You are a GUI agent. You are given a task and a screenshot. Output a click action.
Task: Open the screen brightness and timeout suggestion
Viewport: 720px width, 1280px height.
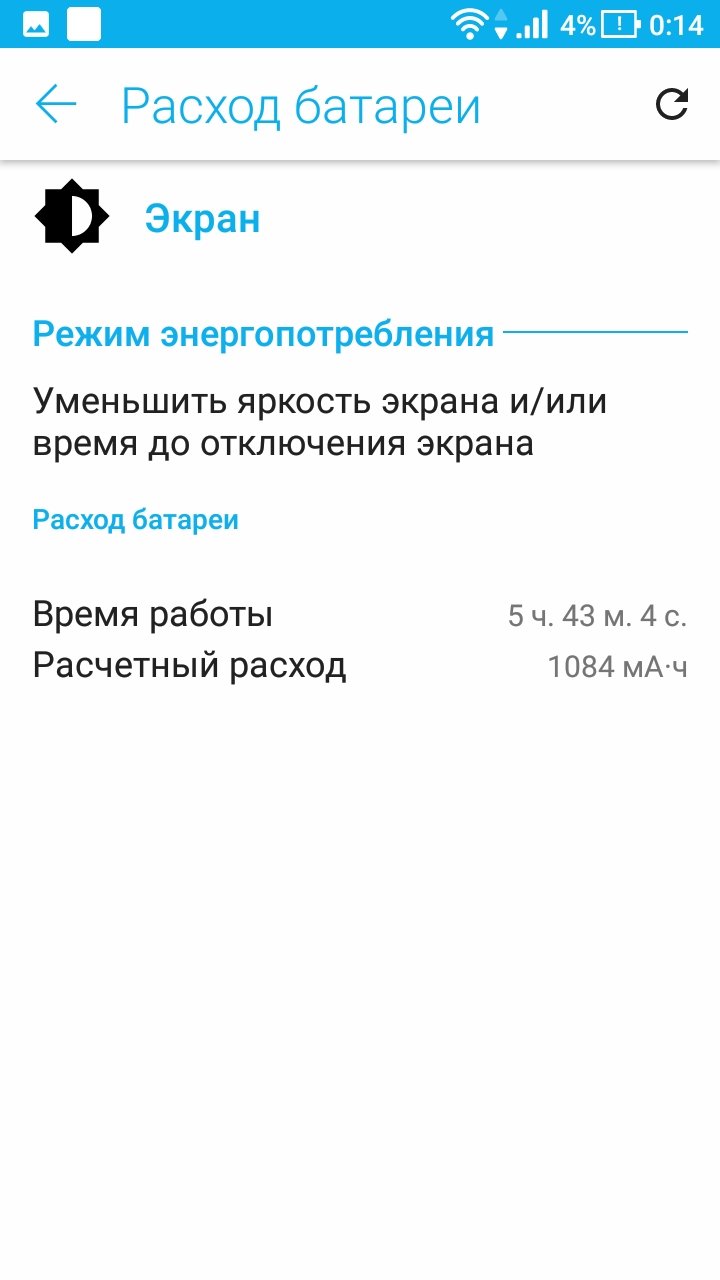tap(360, 422)
